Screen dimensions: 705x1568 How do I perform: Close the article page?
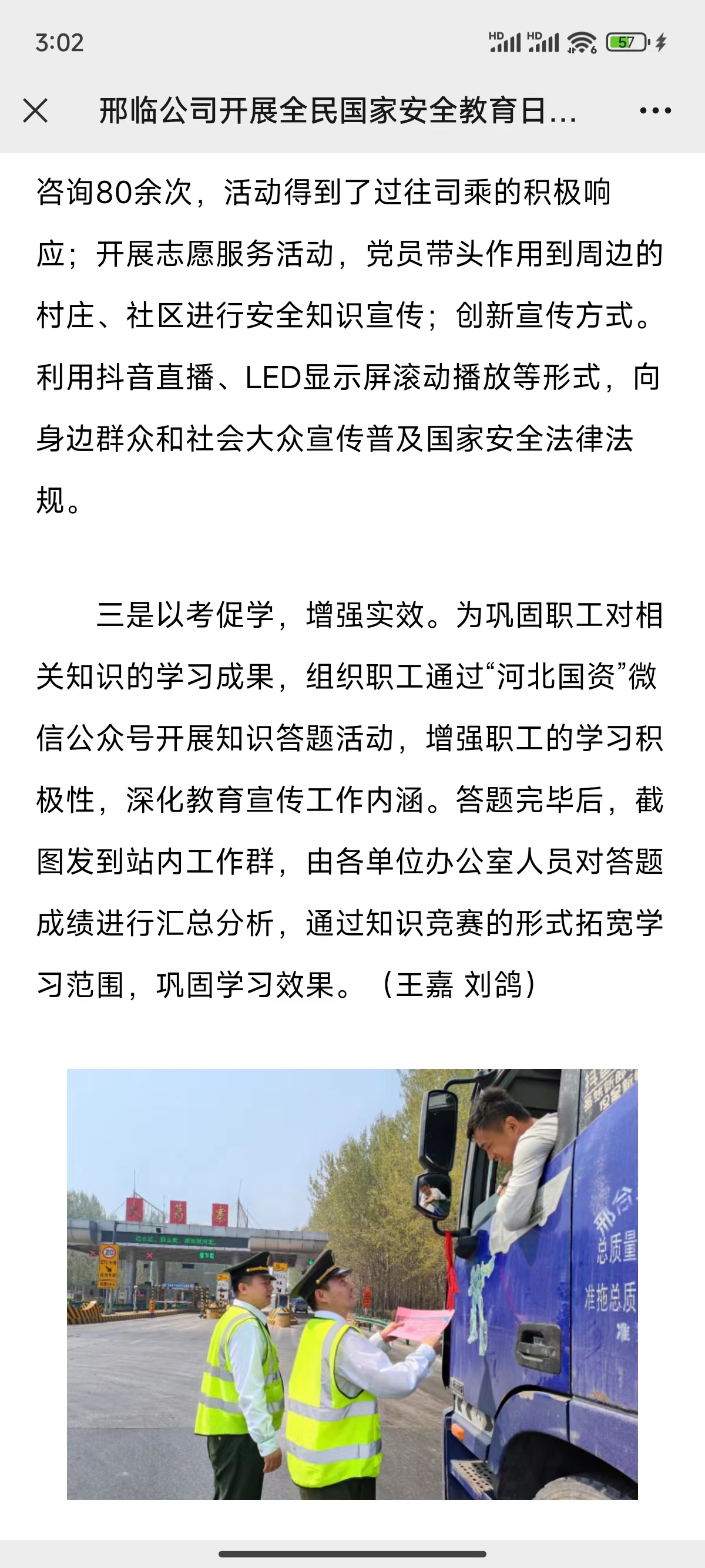point(35,111)
